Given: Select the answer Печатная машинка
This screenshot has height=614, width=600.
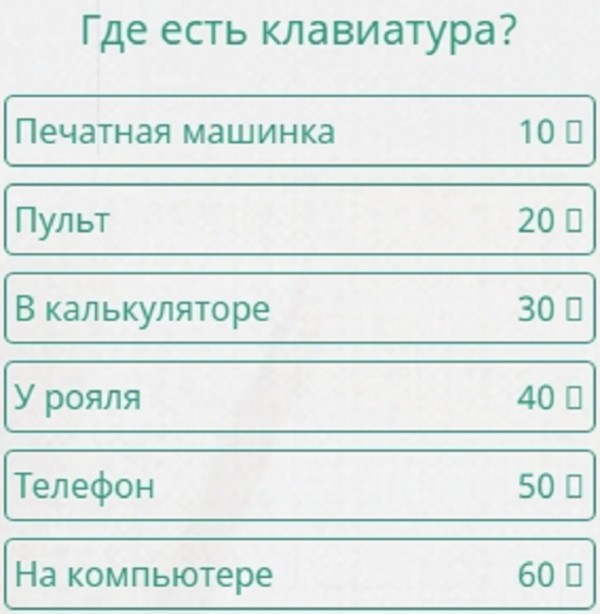Looking at the screenshot, I should [298, 131].
